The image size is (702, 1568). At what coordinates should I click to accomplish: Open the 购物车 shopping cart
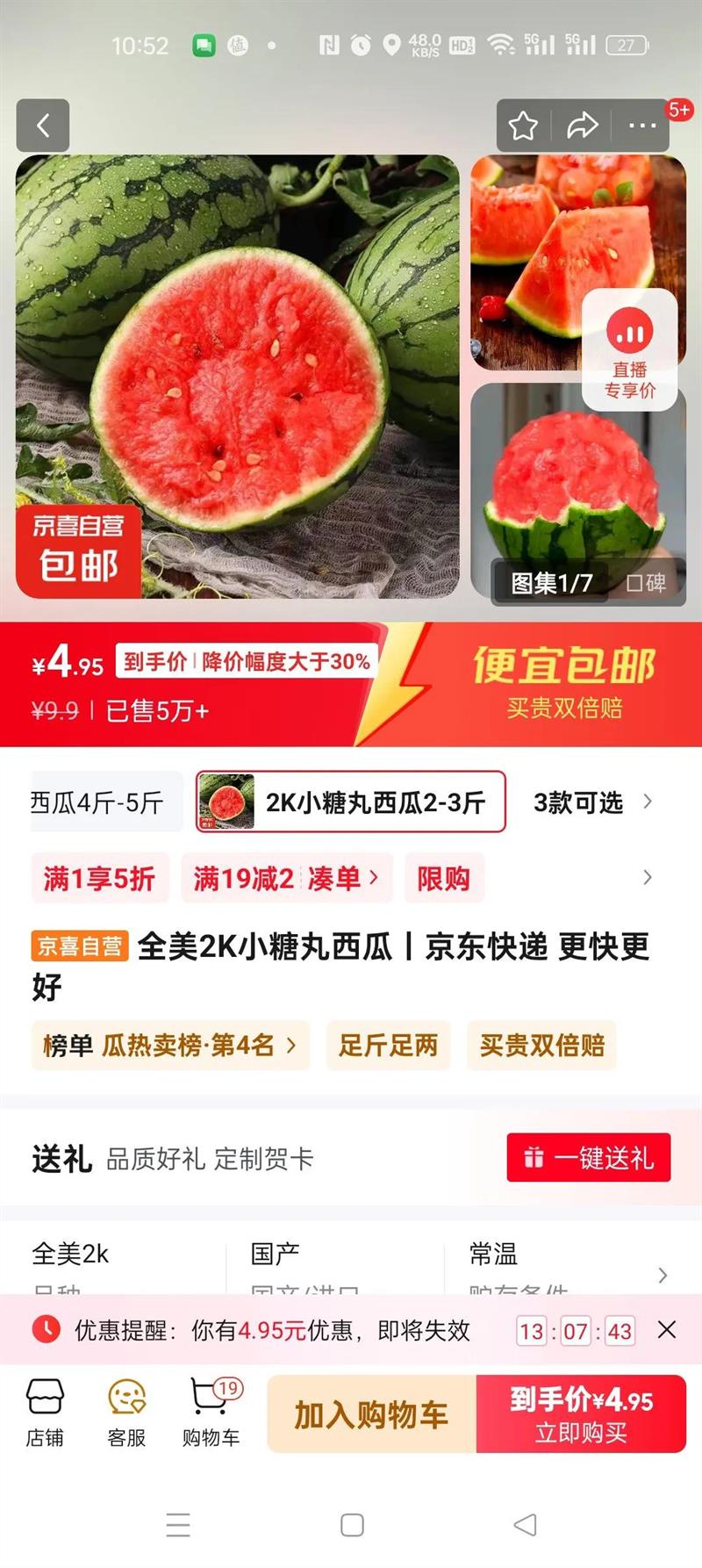tap(211, 1412)
